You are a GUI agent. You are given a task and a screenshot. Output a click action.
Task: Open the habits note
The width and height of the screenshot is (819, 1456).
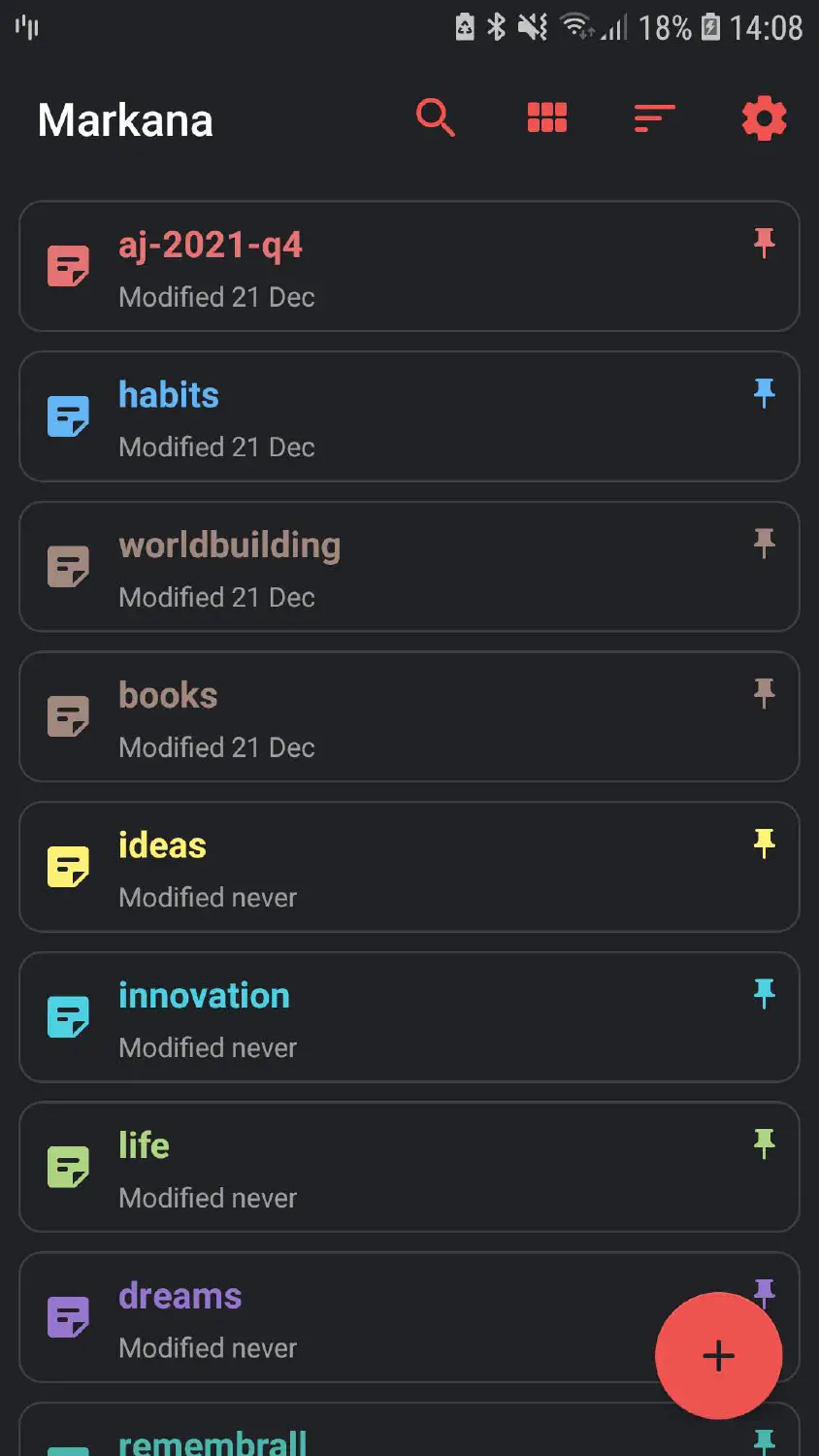coord(409,416)
